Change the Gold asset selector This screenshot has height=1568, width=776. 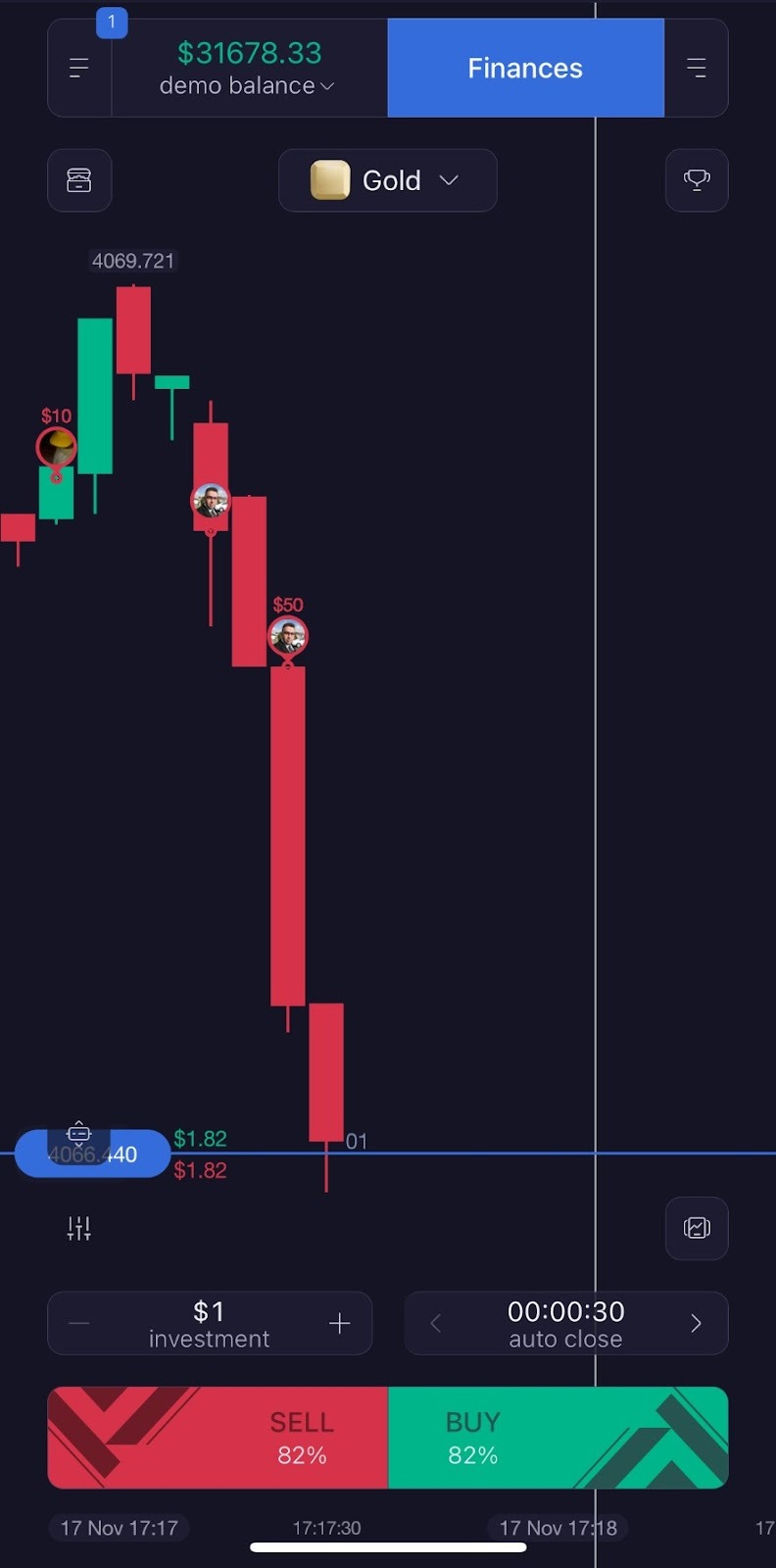pos(388,180)
